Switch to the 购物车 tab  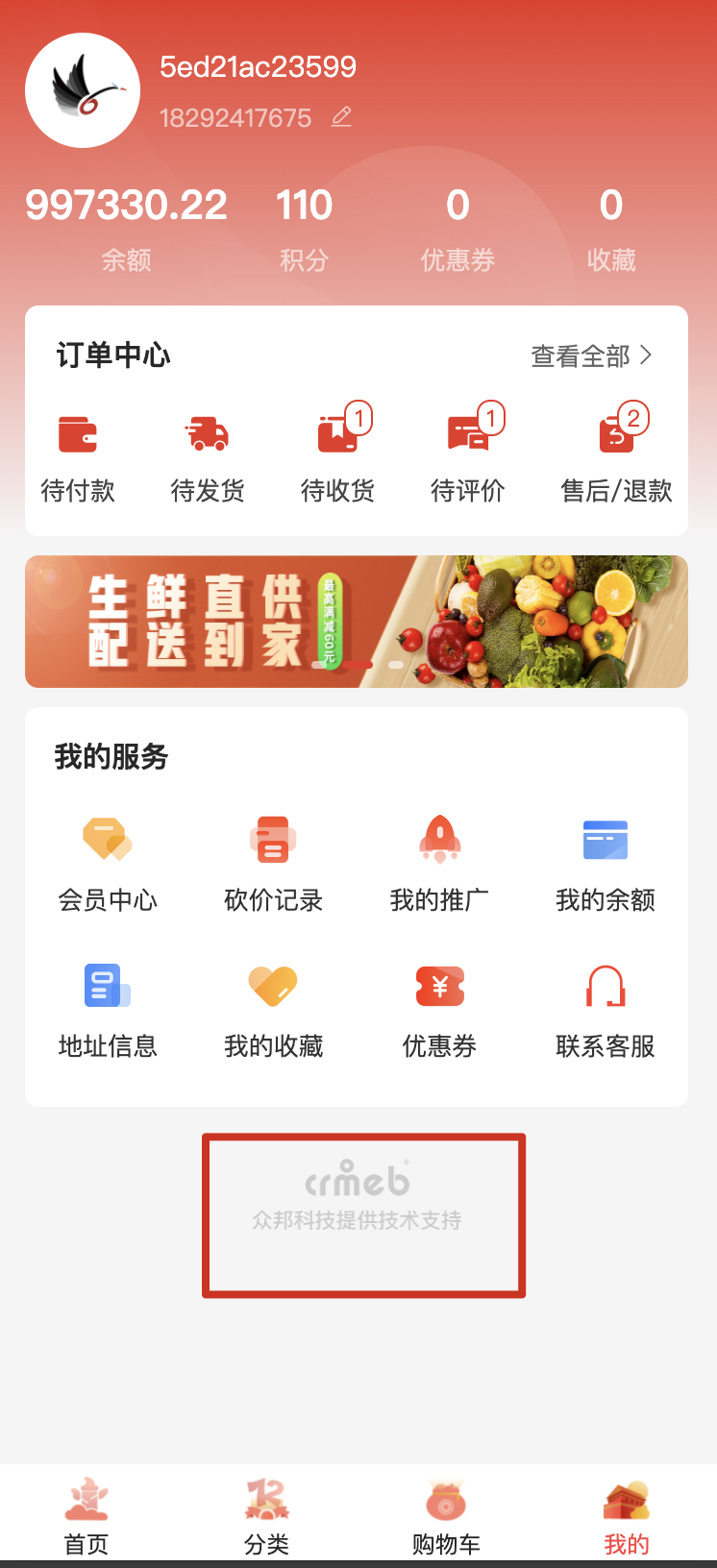pyautogui.click(x=446, y=1516)
